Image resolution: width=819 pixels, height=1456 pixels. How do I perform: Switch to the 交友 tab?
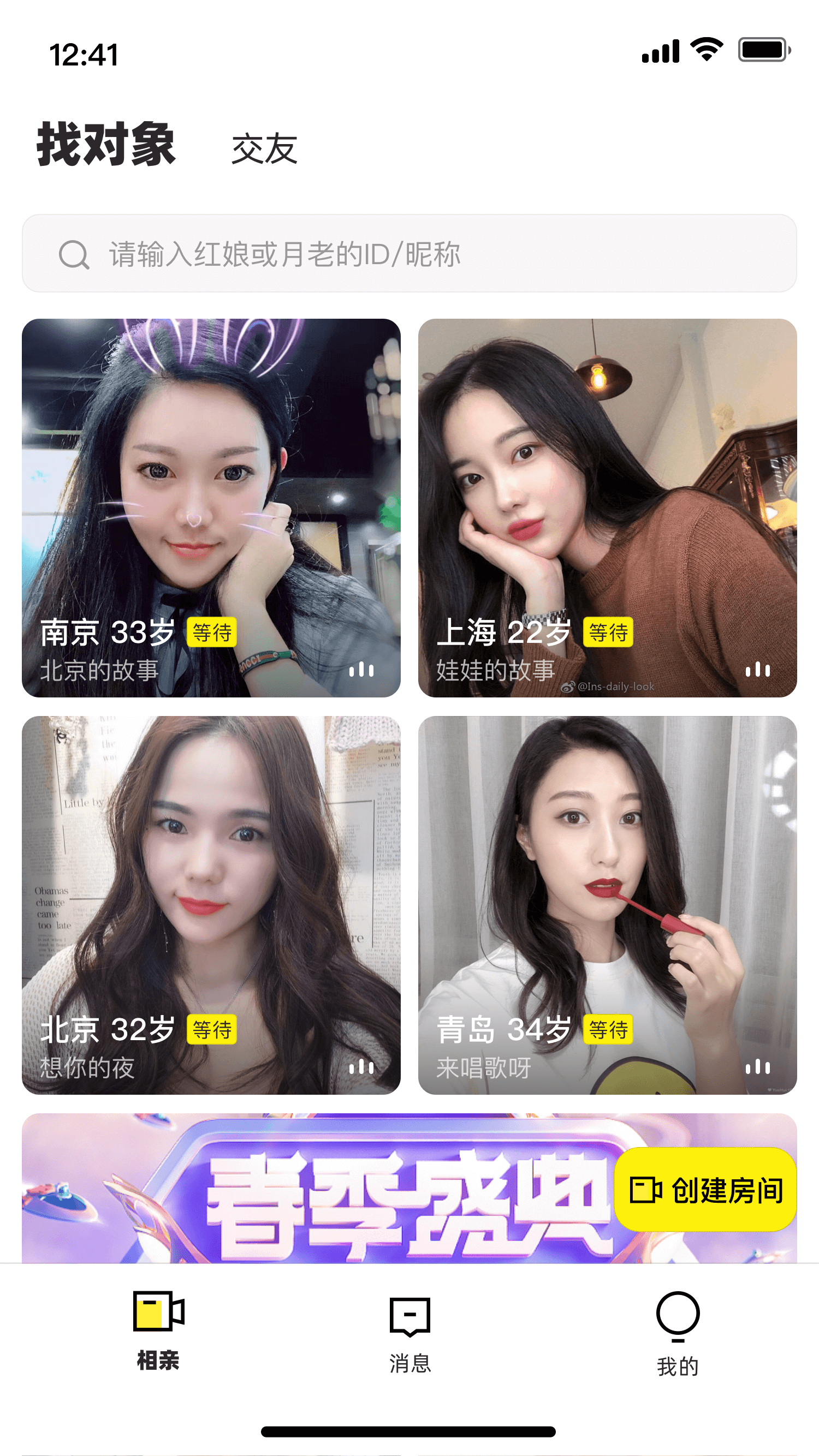tap(264, 148)
